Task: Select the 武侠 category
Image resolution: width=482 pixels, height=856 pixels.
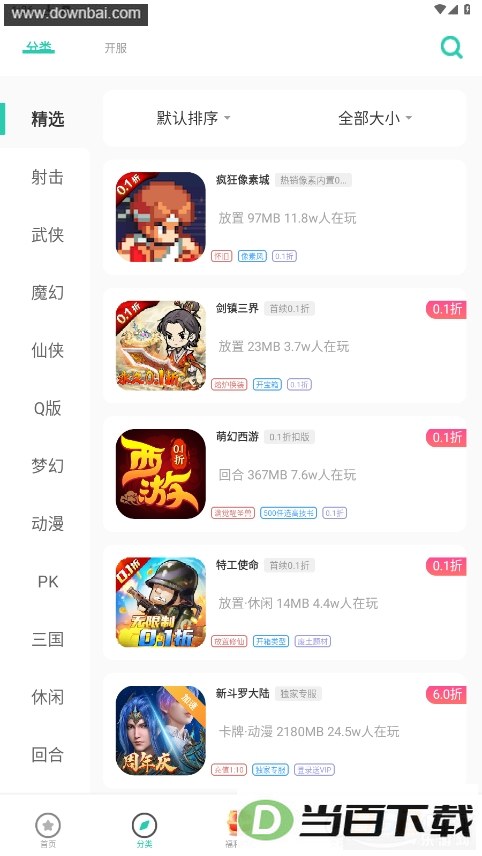Action: (47, 235)
